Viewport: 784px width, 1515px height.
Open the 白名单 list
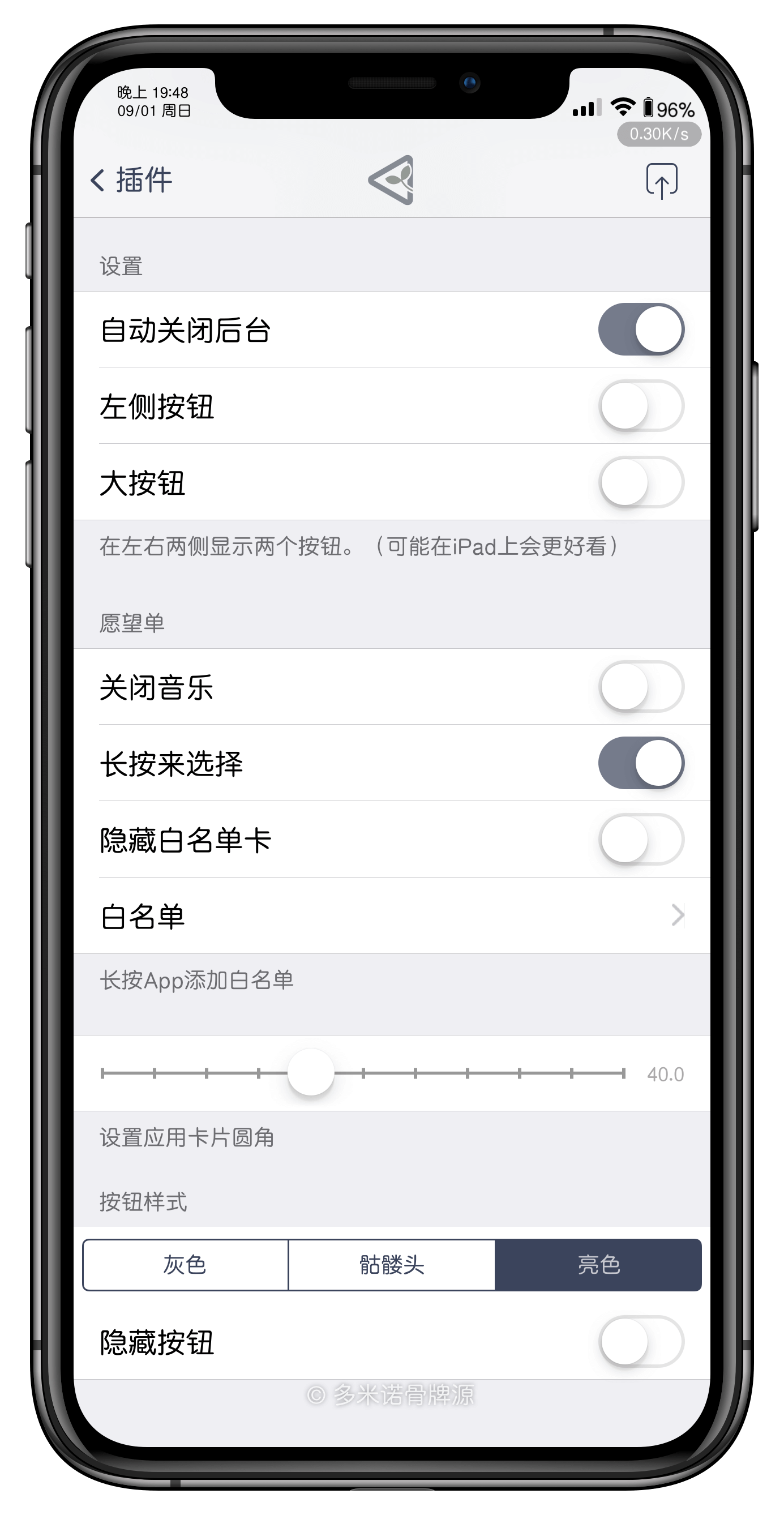(392, 915)
